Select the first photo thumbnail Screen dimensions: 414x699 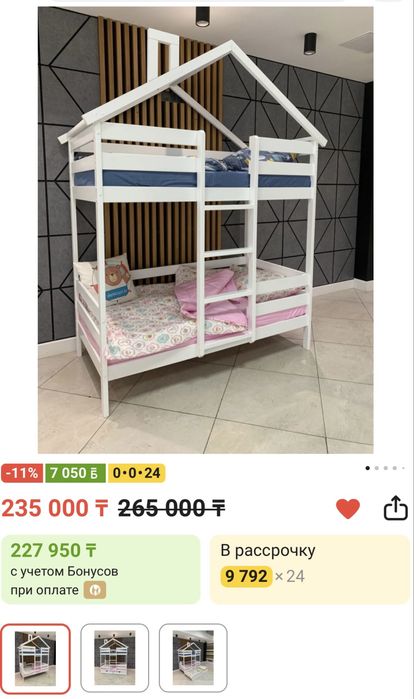(x=36, y=658)
